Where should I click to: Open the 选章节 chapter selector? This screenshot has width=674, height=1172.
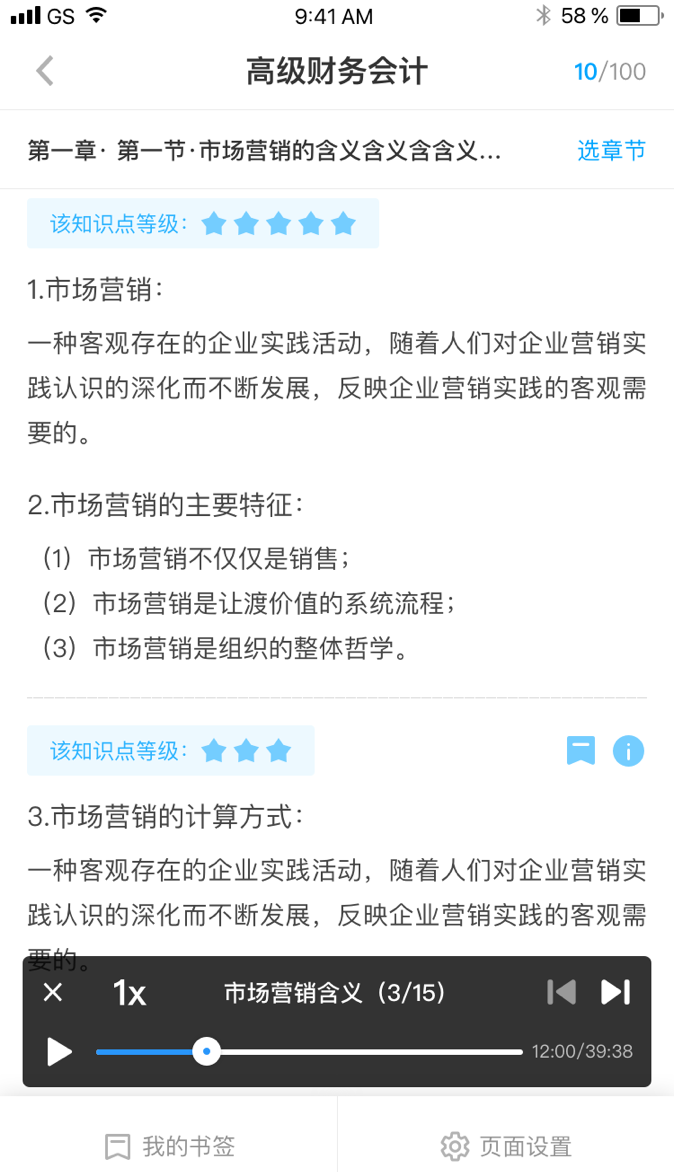(x=611, y=151)
